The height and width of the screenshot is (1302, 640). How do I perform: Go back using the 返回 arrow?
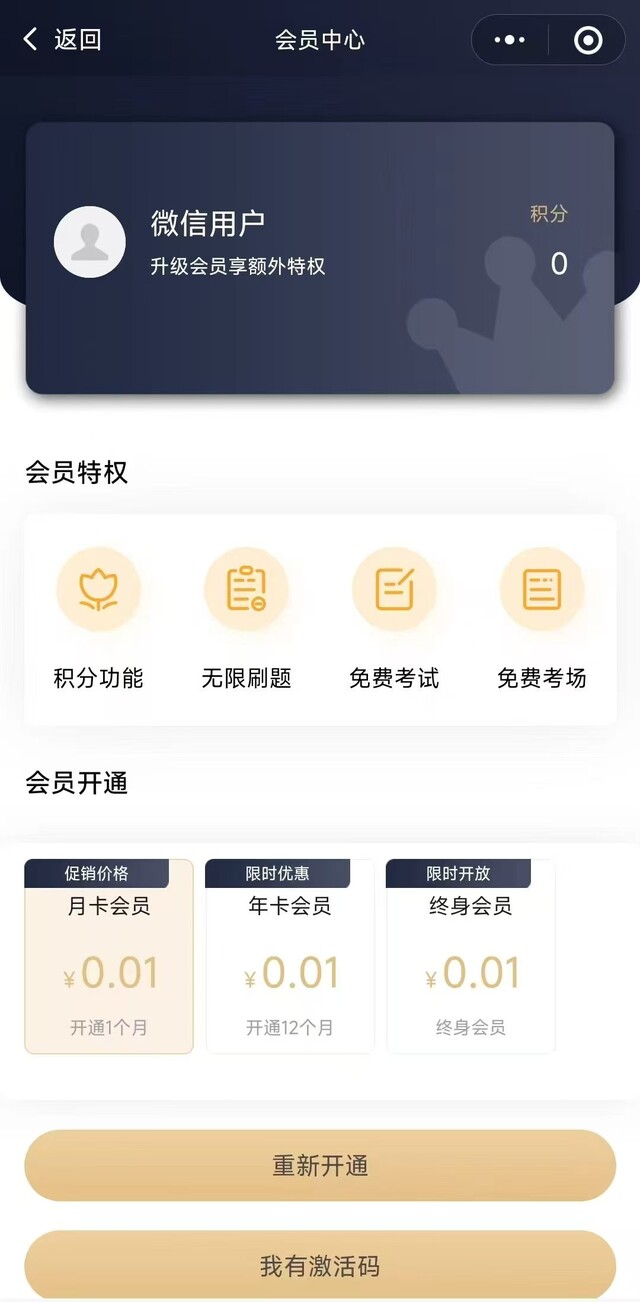tap(60, 40)
